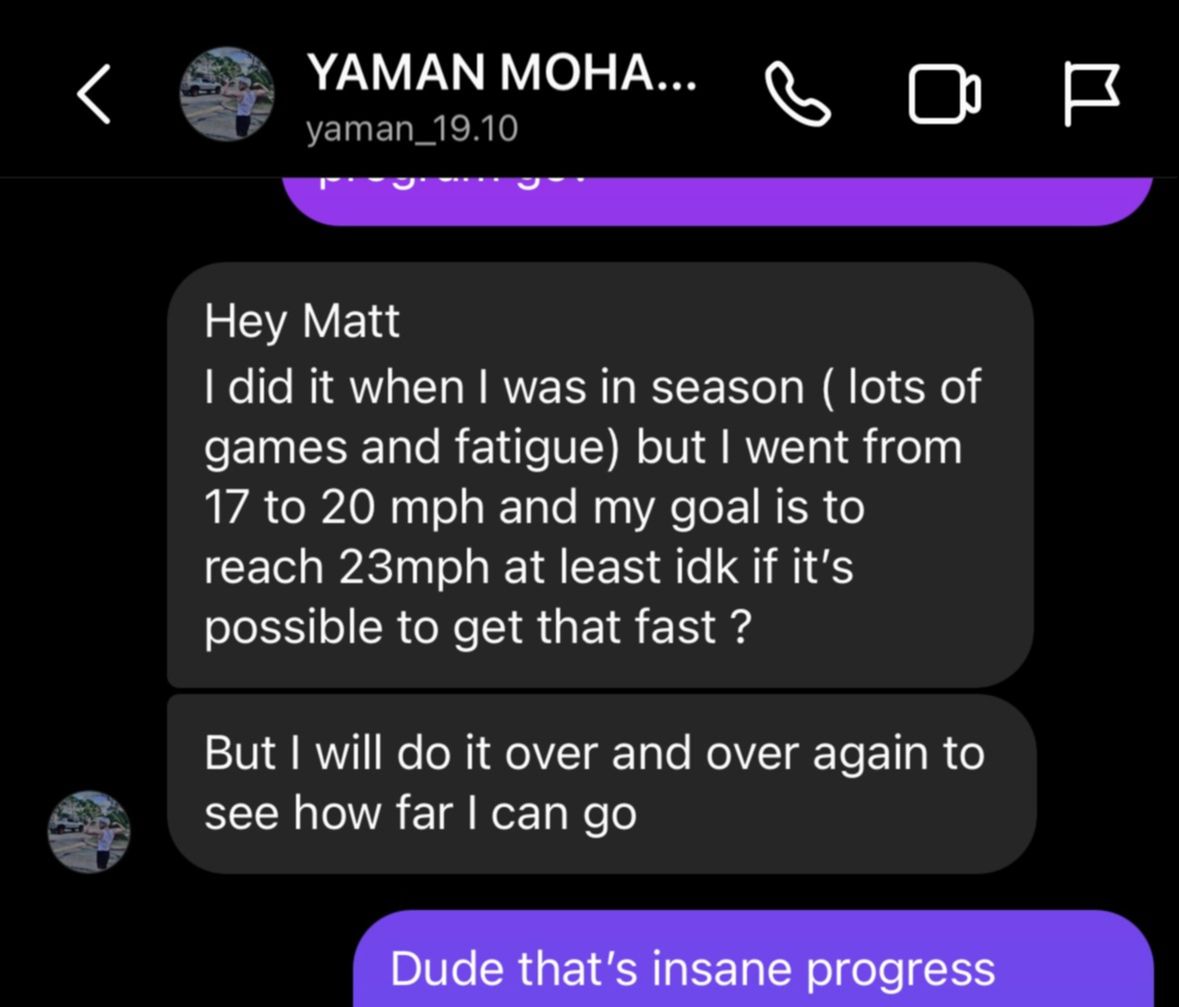
Task: Start a video call with yaman_19.10
Action: coord(944,96)
